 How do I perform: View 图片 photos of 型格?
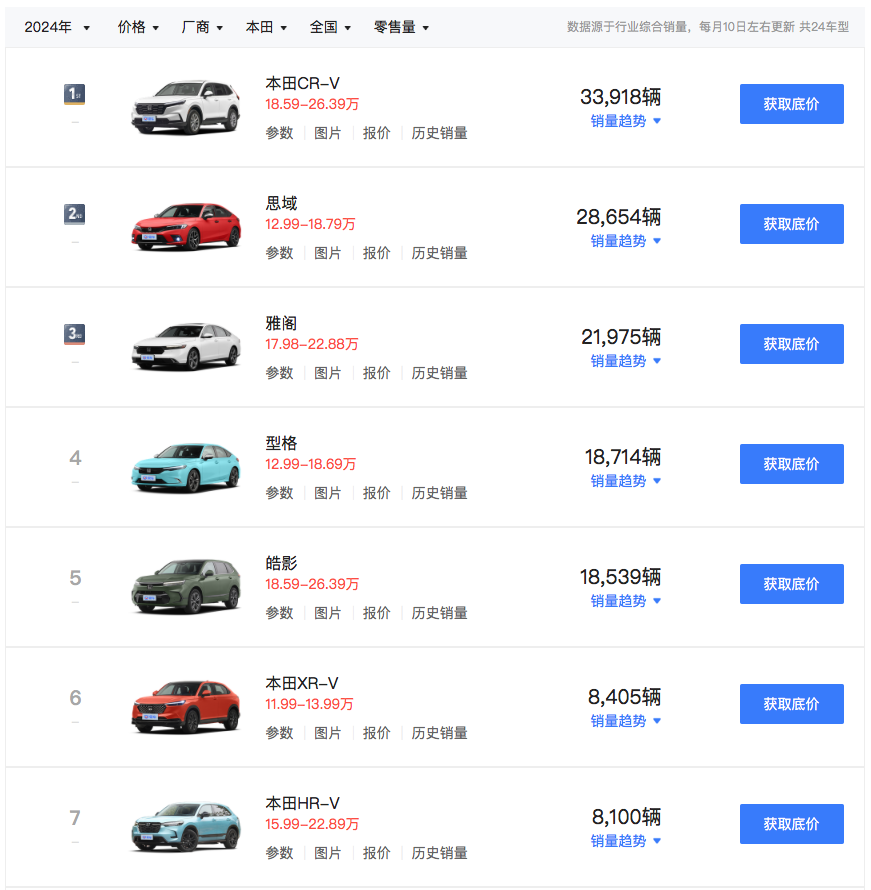click(328, 493)
